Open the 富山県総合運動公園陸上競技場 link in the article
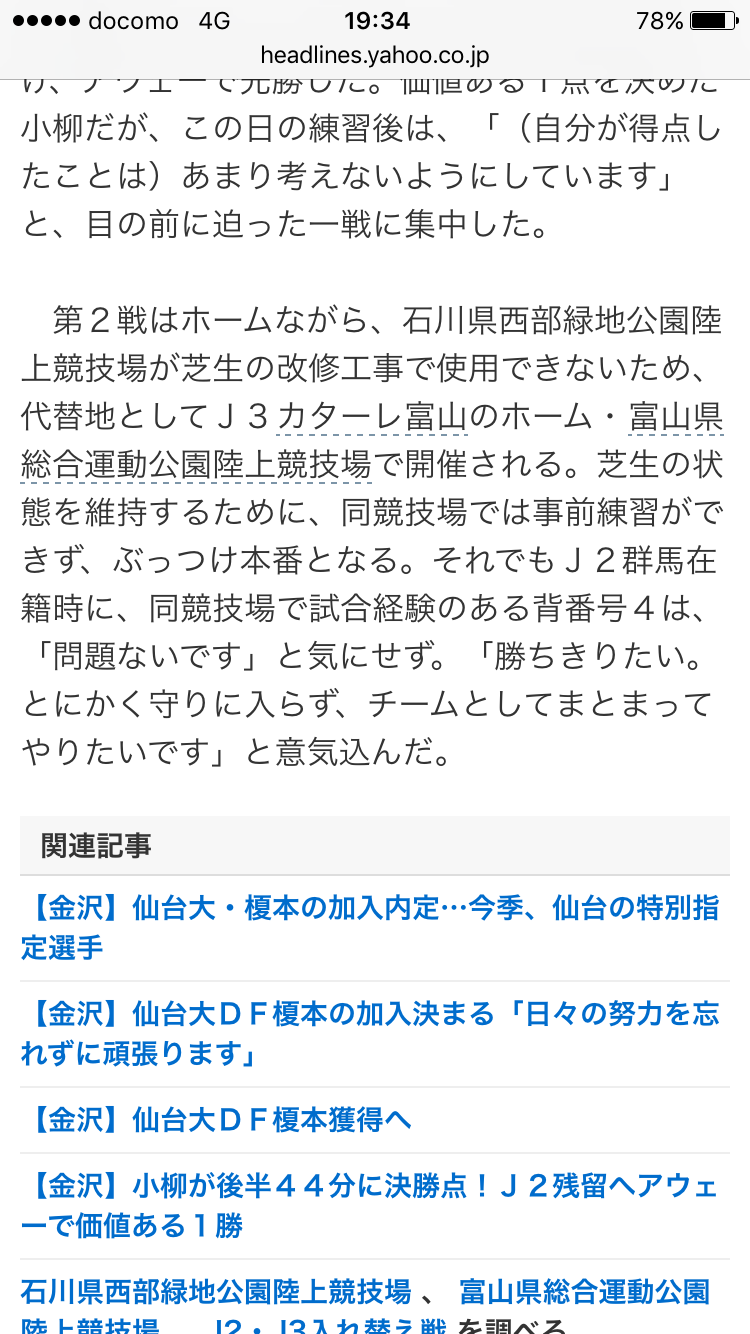The image size is (750, 1334). pyautogui.click(x=372, y=441)
